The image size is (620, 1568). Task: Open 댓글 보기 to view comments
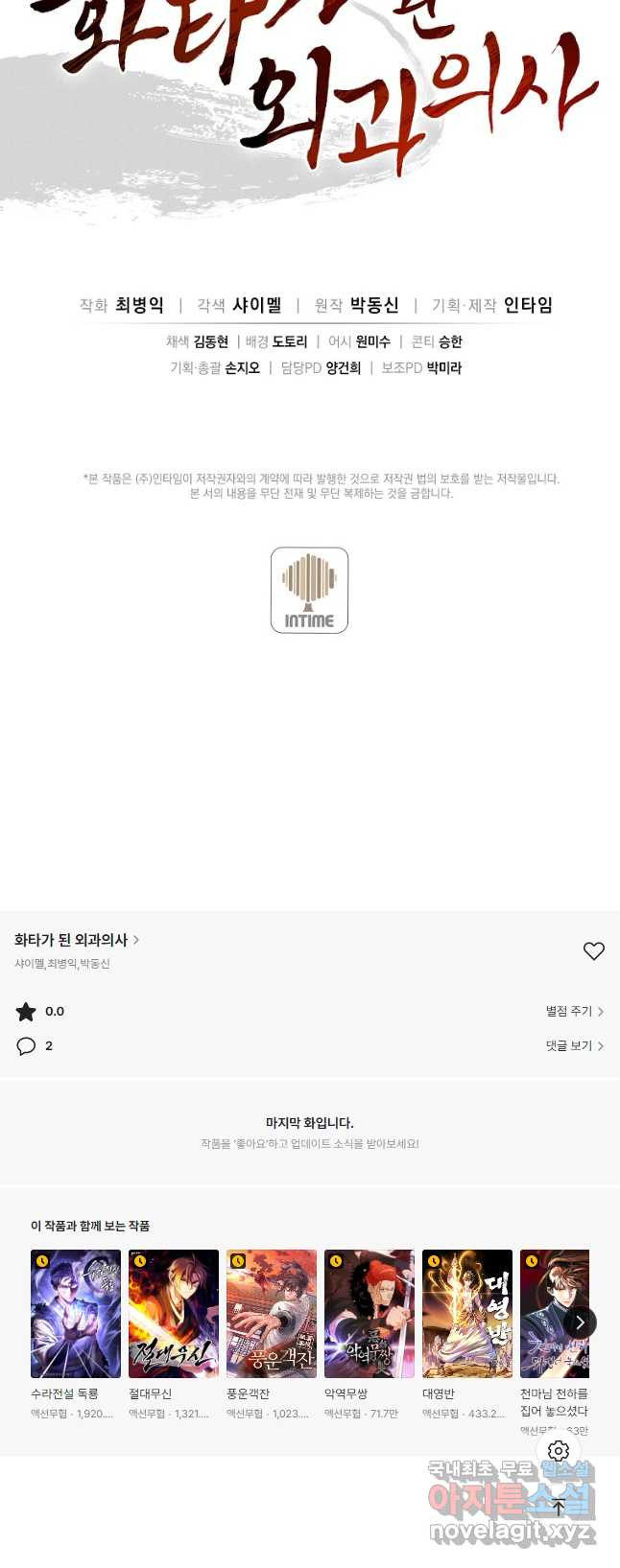574,1045
